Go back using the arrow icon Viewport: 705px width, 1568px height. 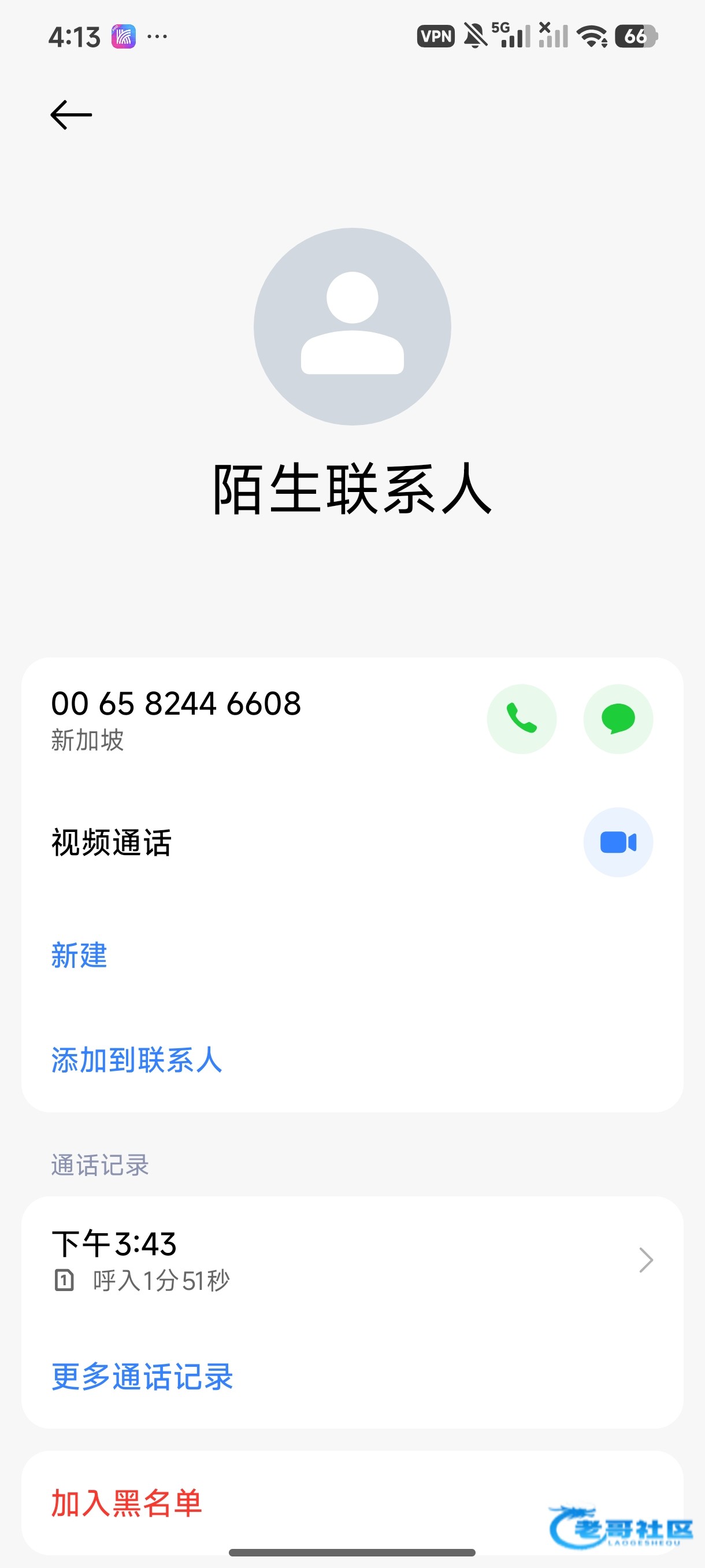(x=71, y=115)
